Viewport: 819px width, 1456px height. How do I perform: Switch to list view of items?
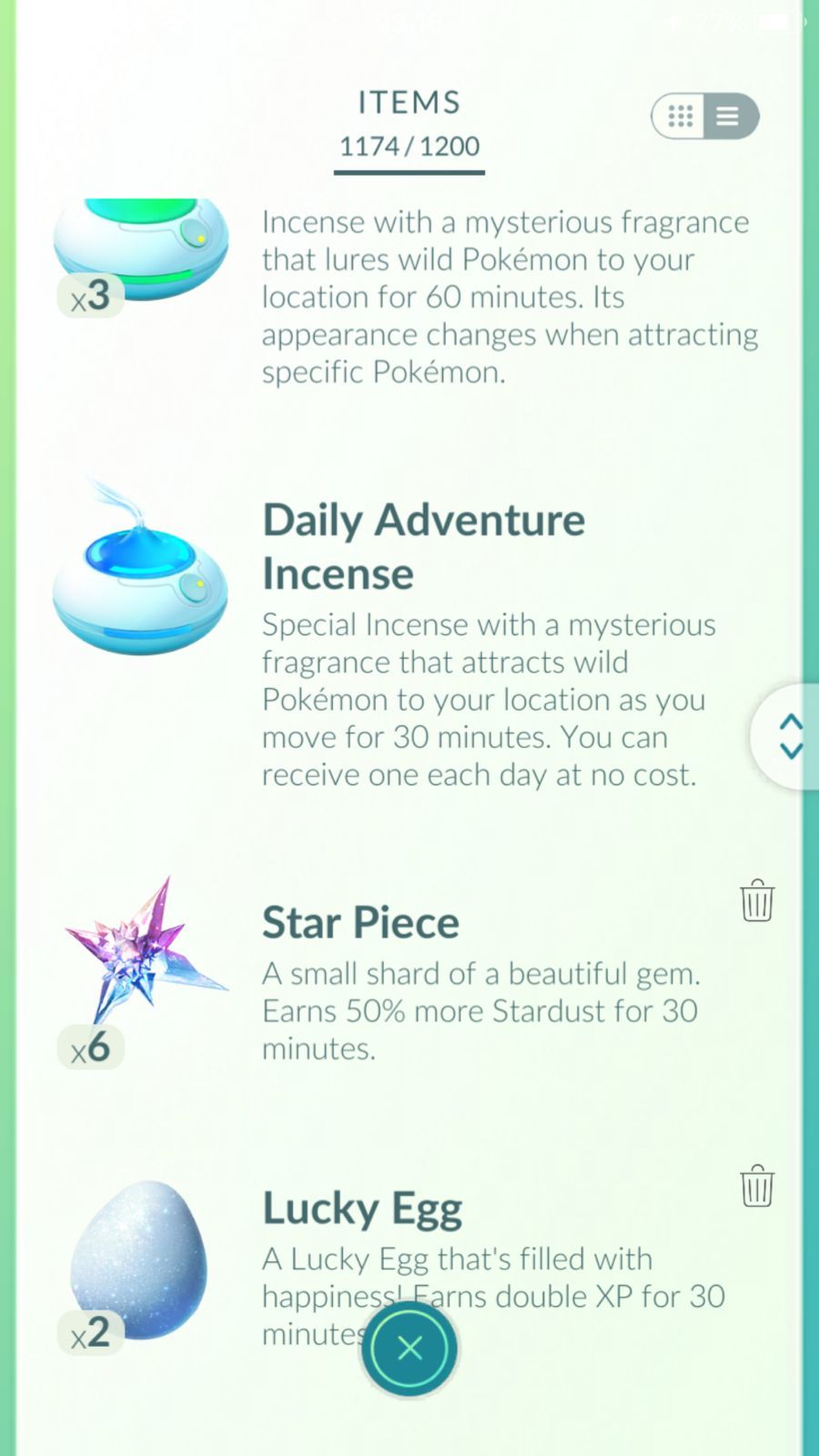[x=728, y=116]
